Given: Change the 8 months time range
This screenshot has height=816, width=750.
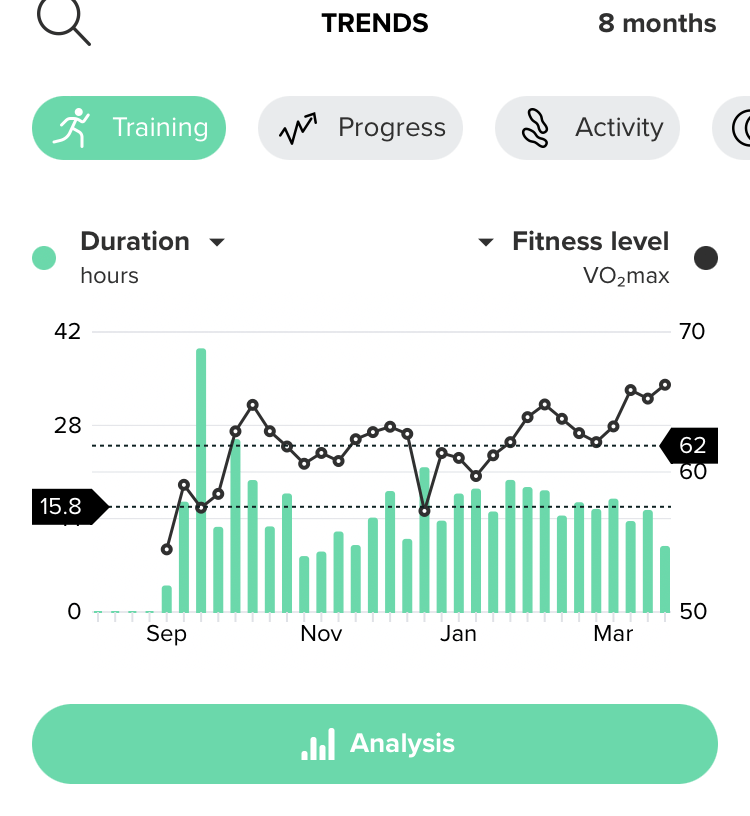Looking at the screenshot, I should point(657,24).
